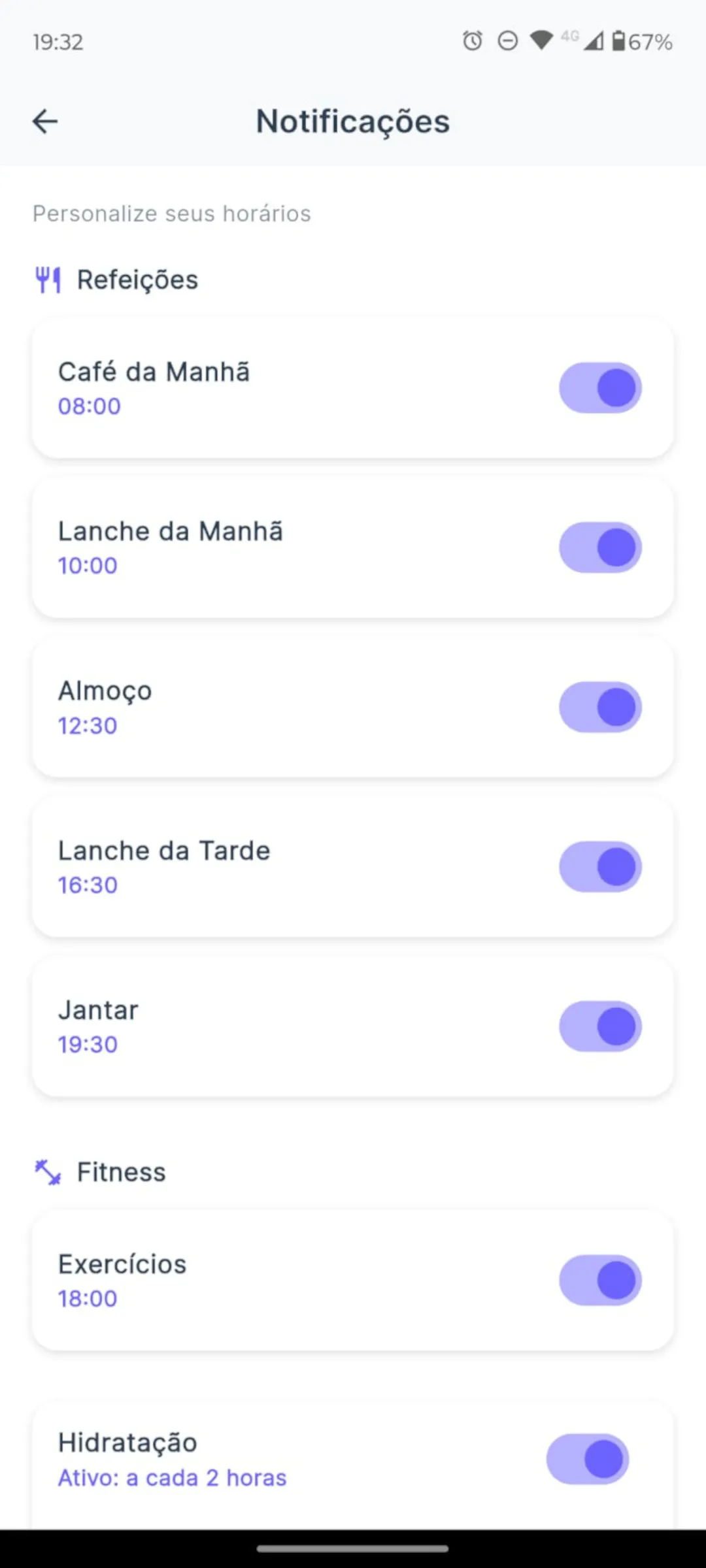
Task: Edit the Lanche da Manhã time 10:00
Action: click(88, 566)
